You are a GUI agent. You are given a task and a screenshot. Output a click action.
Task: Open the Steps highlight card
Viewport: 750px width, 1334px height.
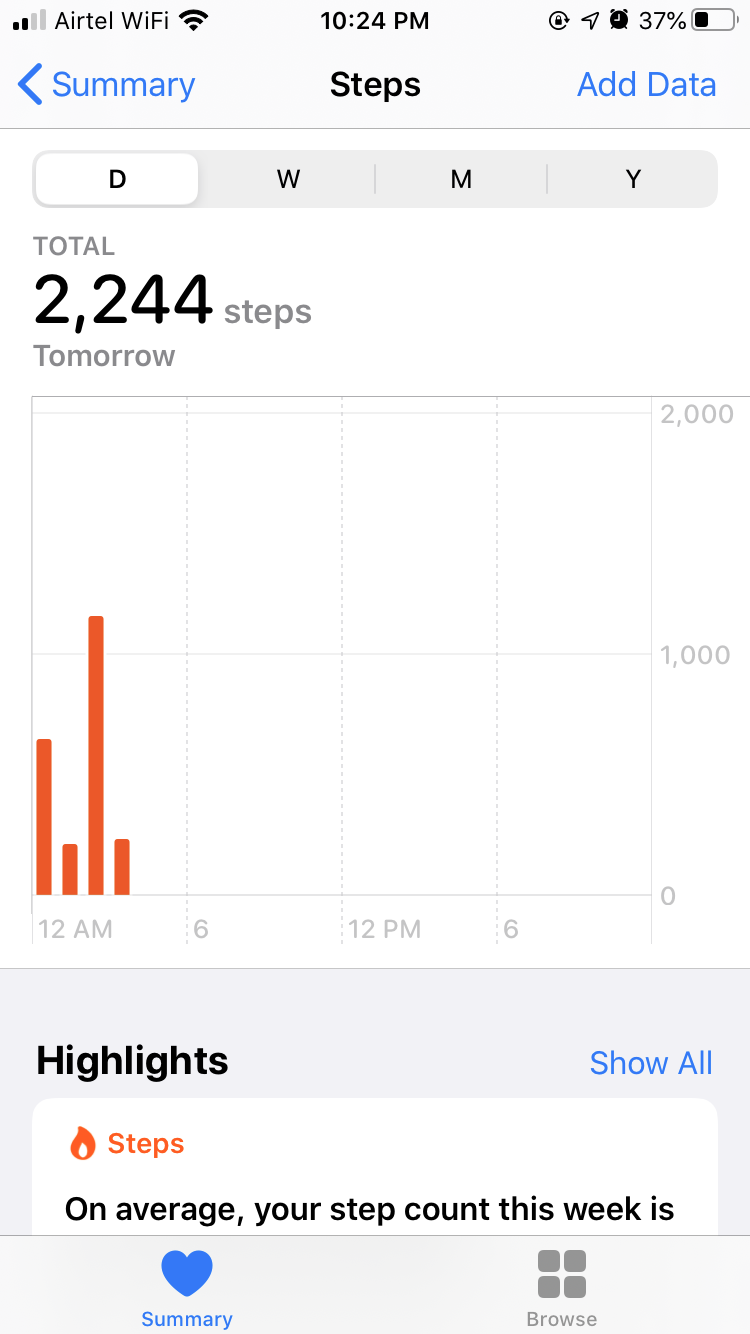click(375, 1167)
